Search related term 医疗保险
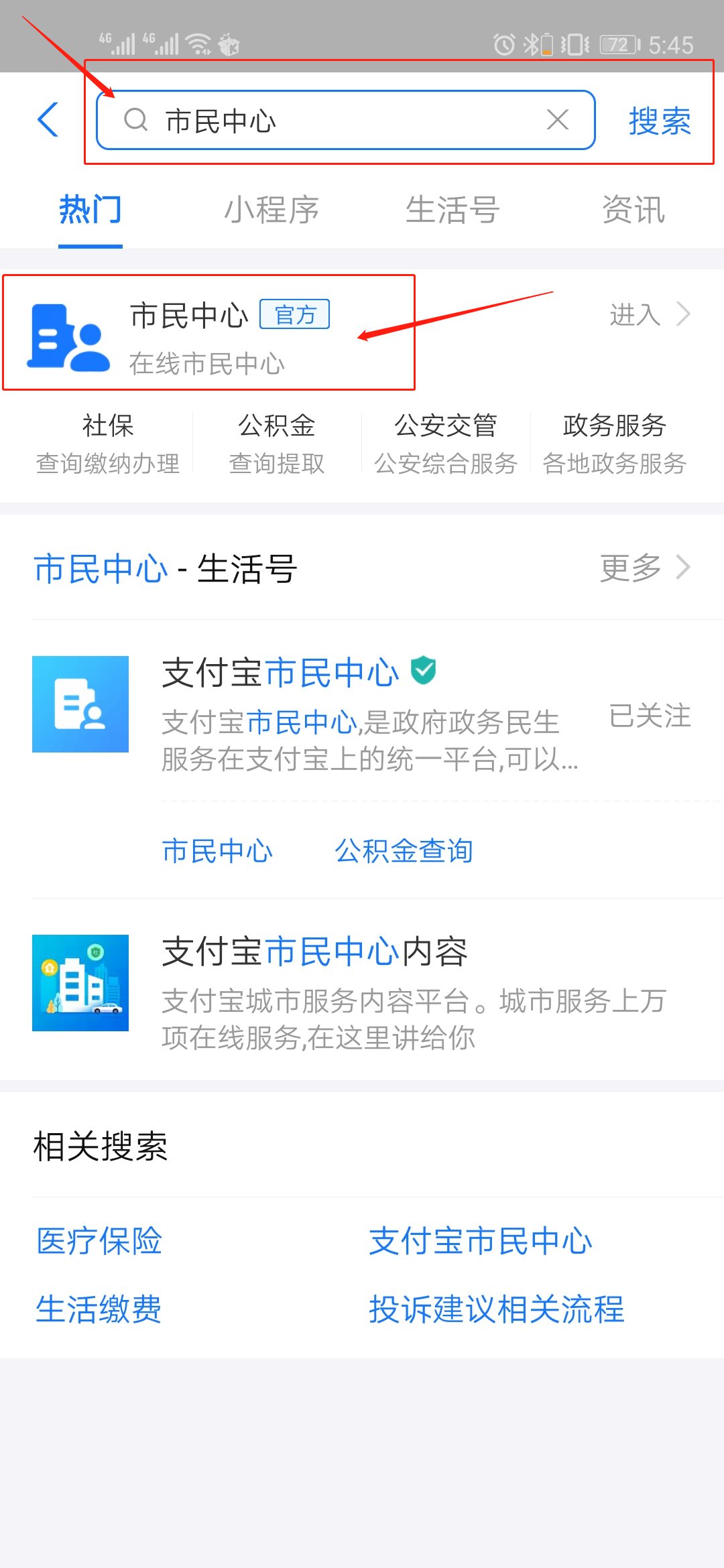Viewport: 724px width, 1568px height. point(99,1240)
